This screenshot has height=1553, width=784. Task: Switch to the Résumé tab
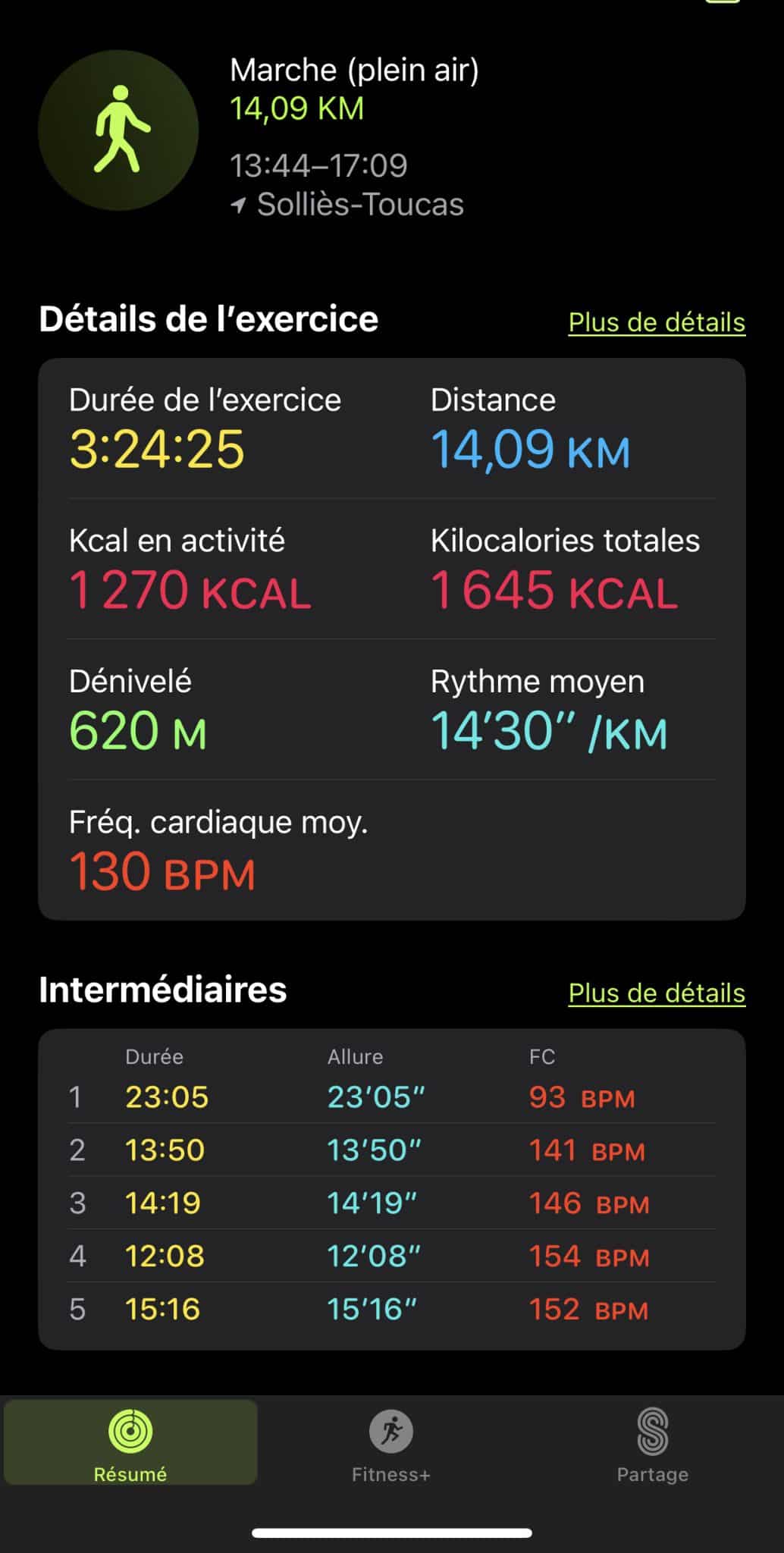130,1443
